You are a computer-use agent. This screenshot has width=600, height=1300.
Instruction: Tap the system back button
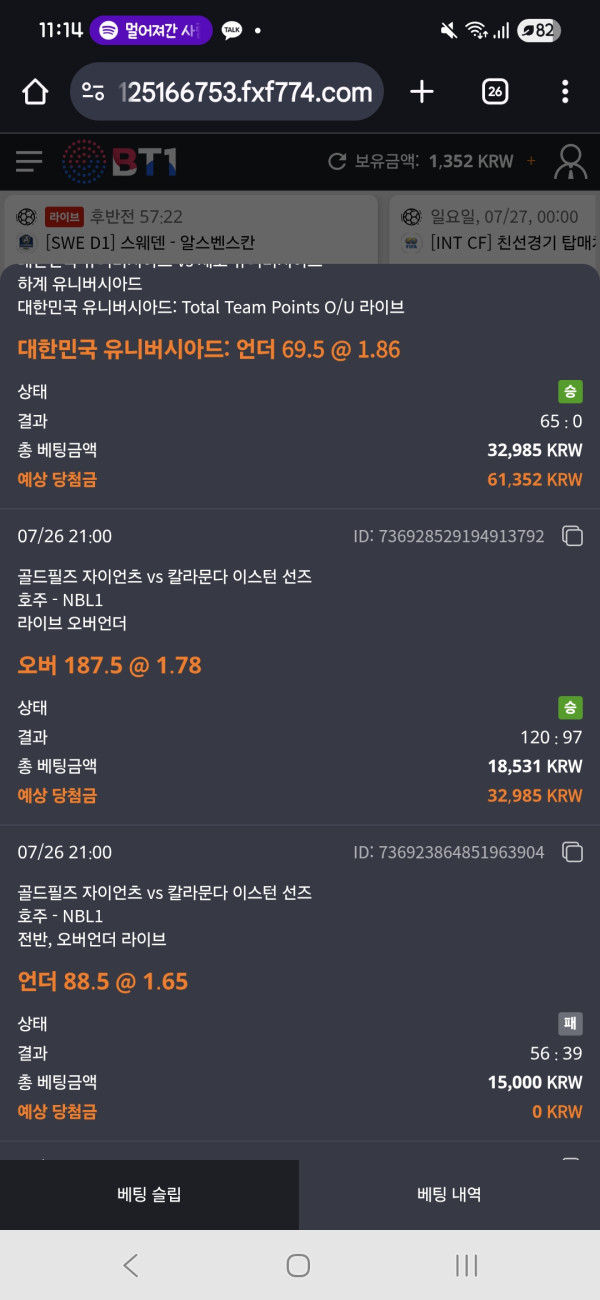[x=131, y=1265]
